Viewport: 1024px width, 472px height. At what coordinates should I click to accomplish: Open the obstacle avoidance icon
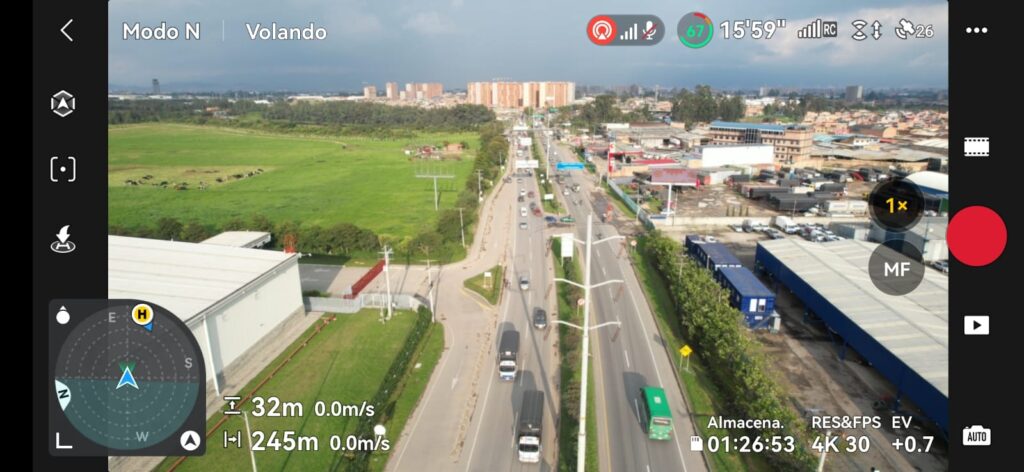pyautogui.click(x=63, y=104)
